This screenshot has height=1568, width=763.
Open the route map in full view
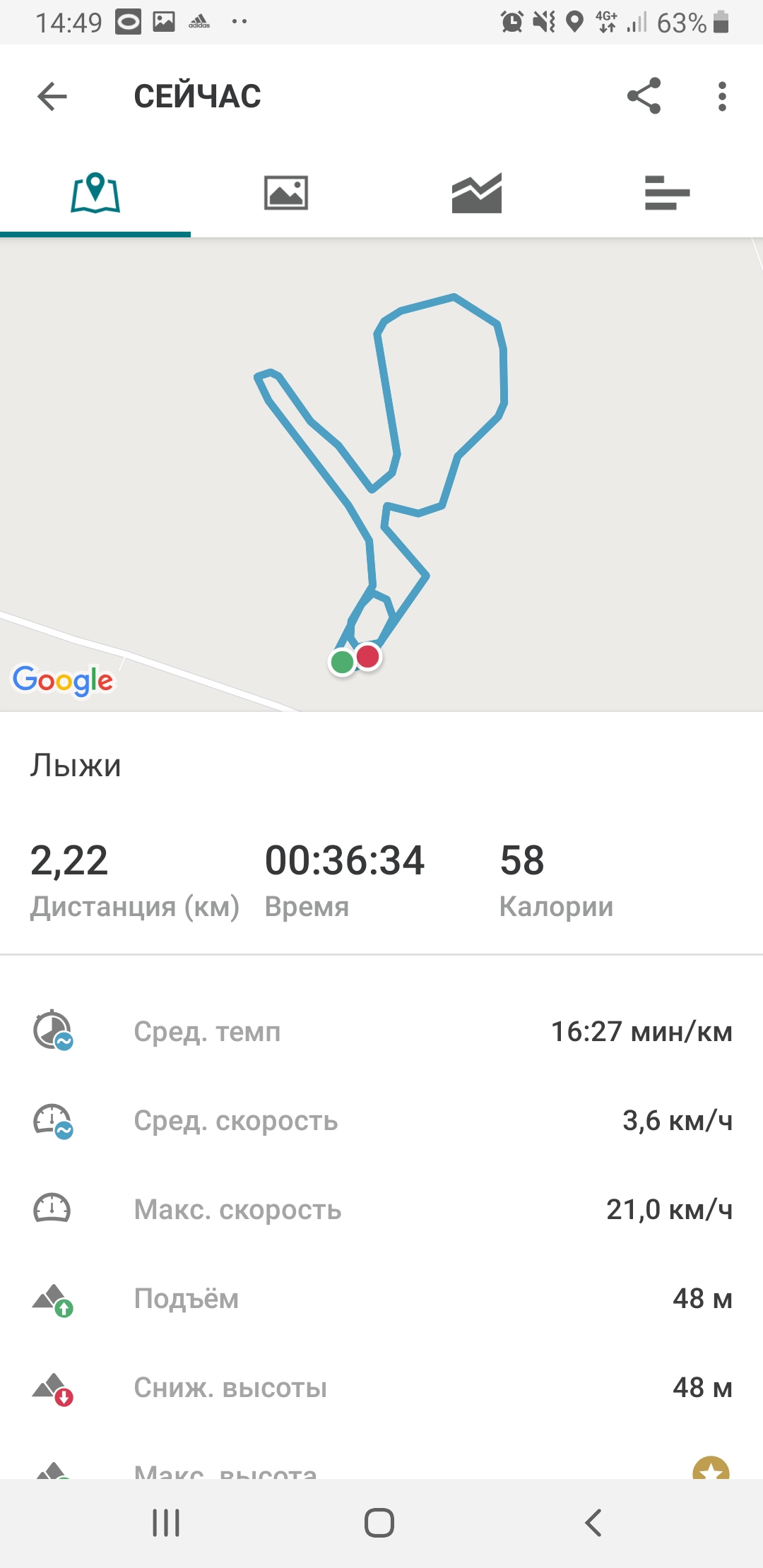tap(381, 473)
